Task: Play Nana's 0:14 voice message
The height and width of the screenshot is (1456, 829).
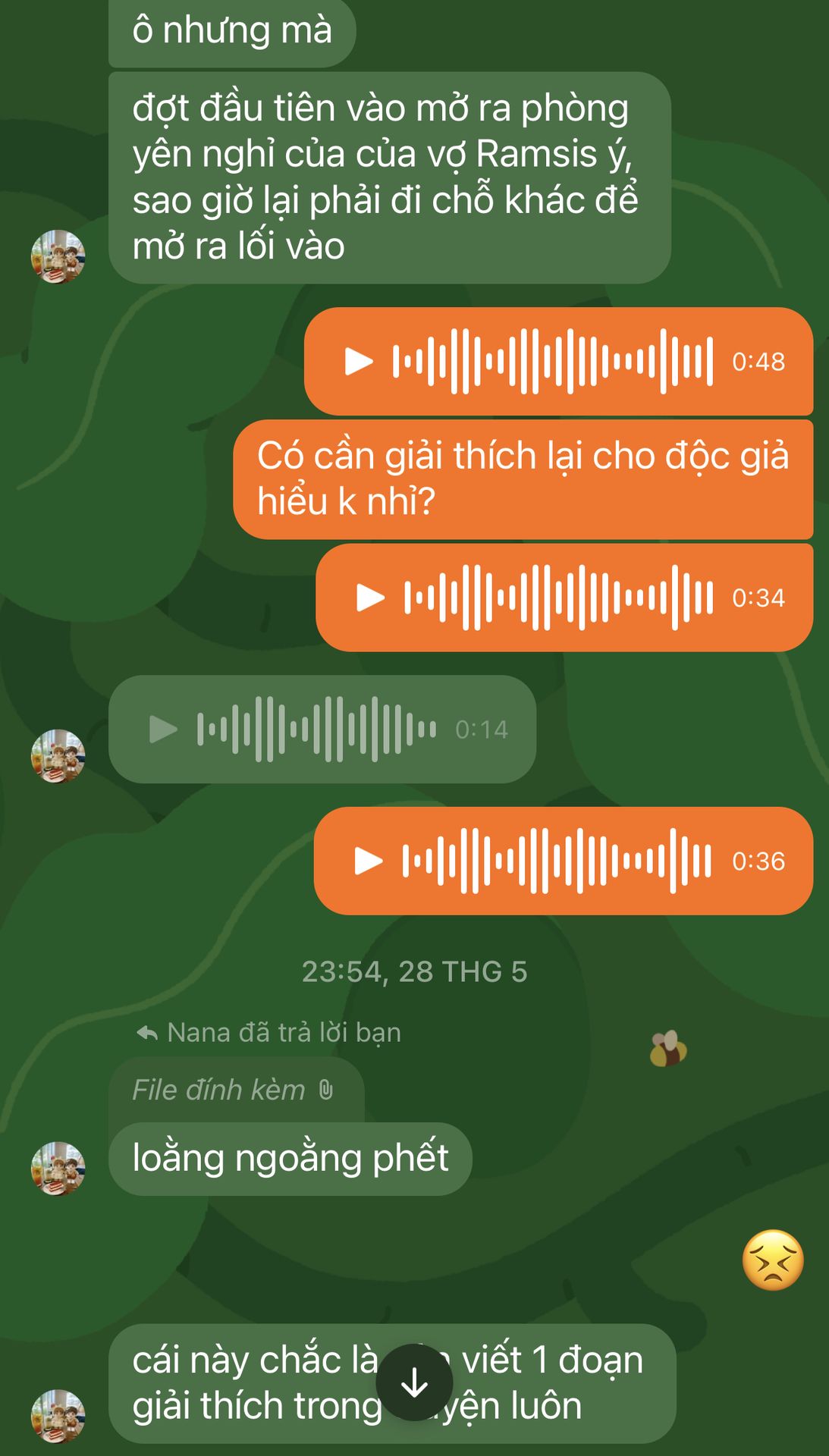Action: pyautogui.click(x=162, y=730)
